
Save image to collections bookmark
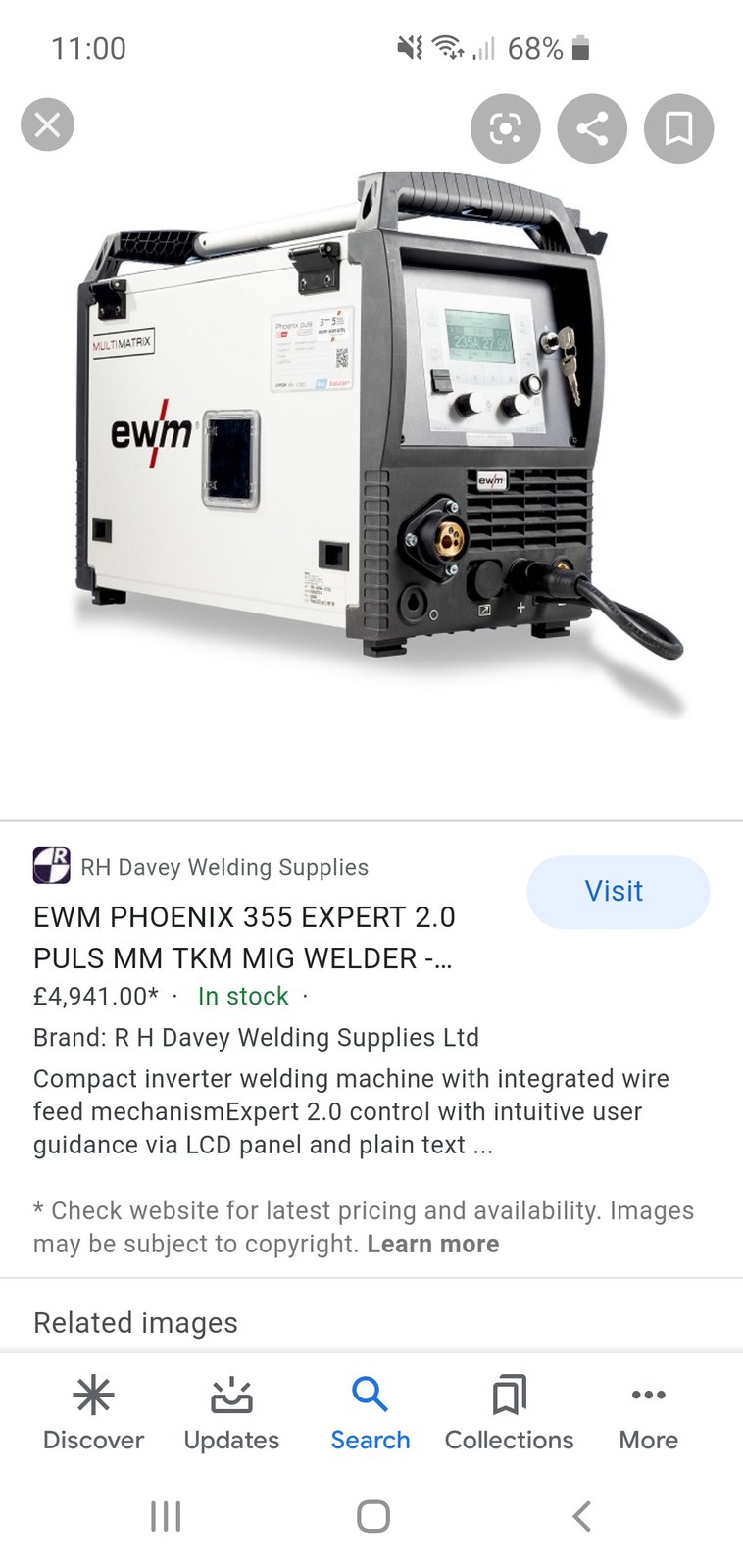click(678, 128)
